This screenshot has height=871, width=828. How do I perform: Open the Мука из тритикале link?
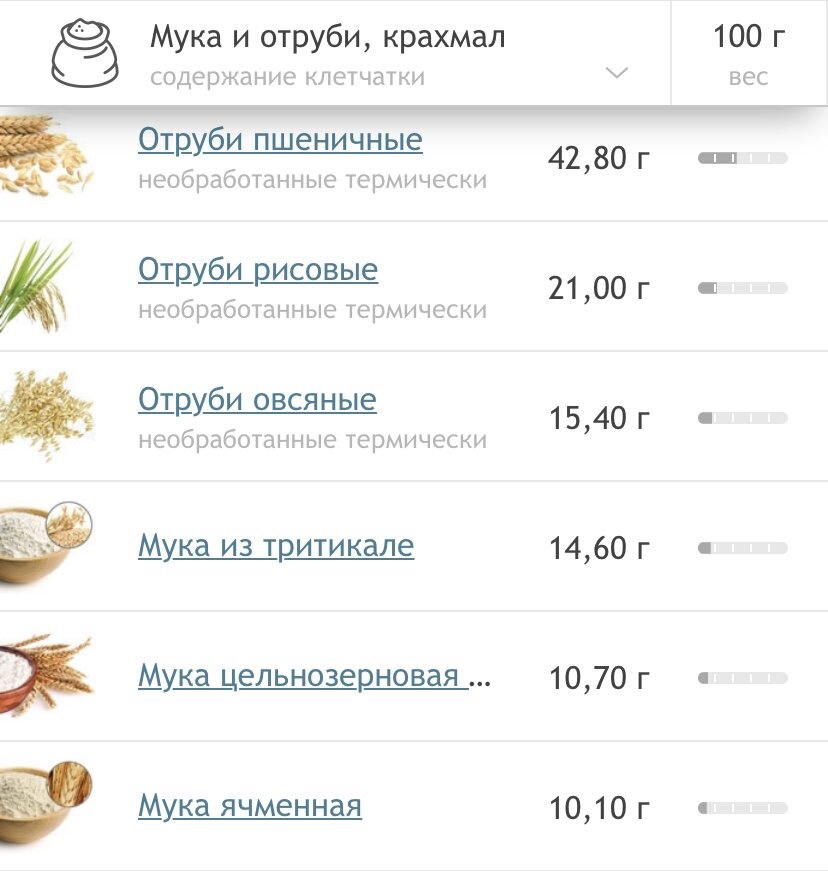[276, 546]
